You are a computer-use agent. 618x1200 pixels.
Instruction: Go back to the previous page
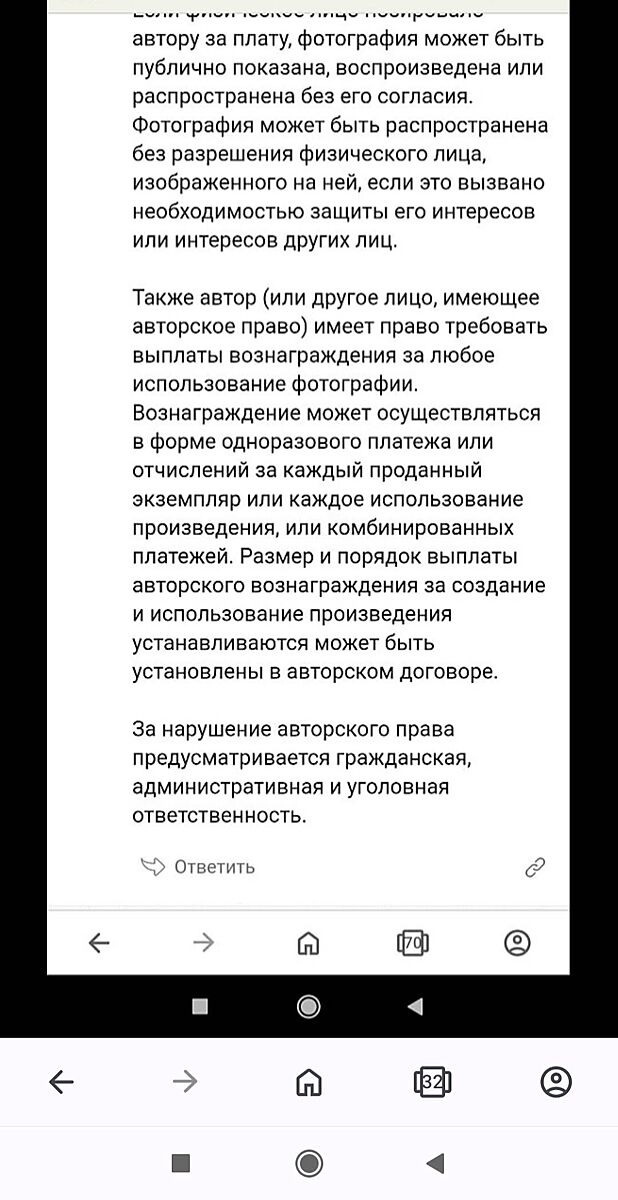click(62, 1081)
